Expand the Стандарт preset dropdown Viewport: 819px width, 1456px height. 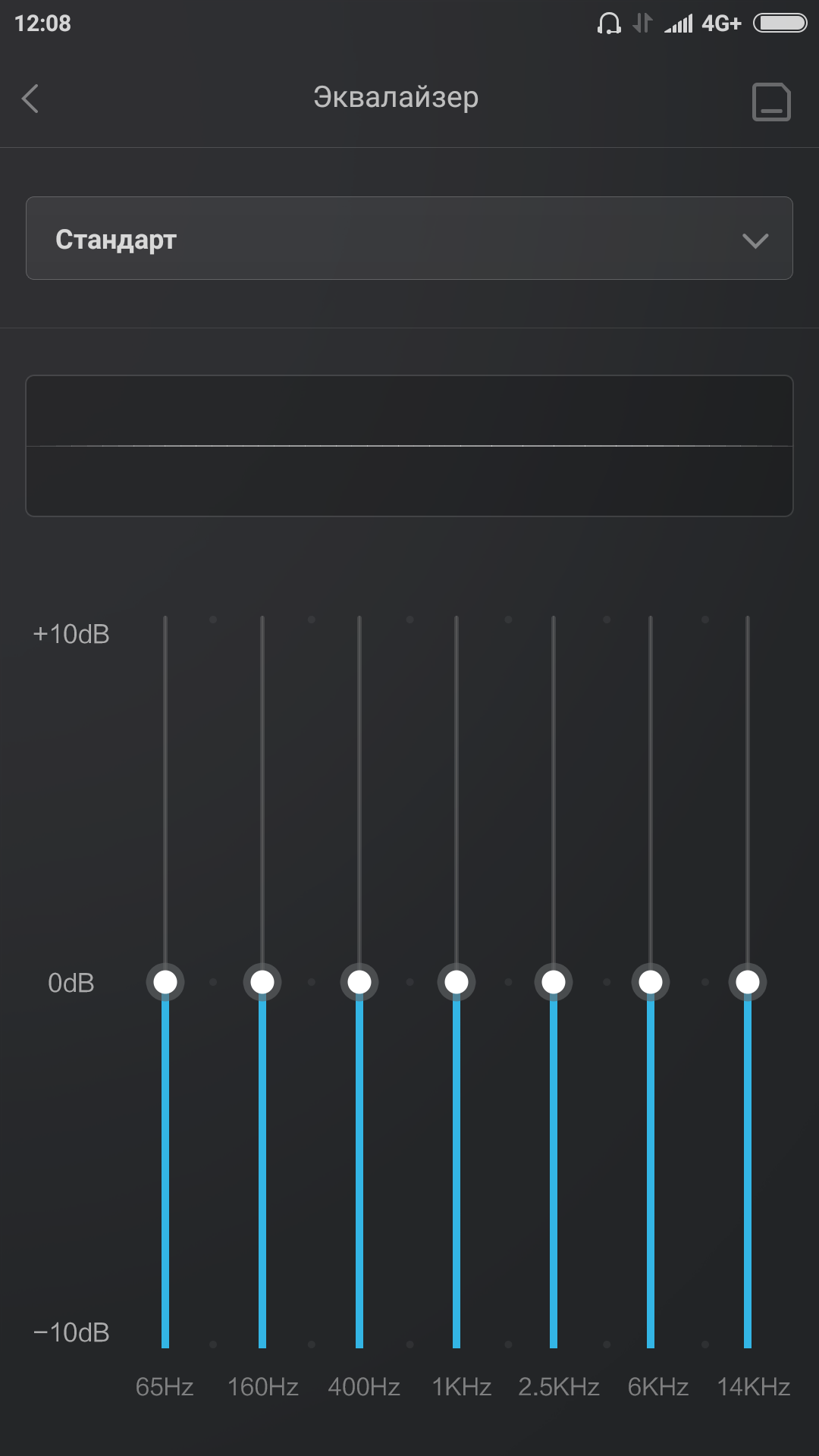pos(409,238)
